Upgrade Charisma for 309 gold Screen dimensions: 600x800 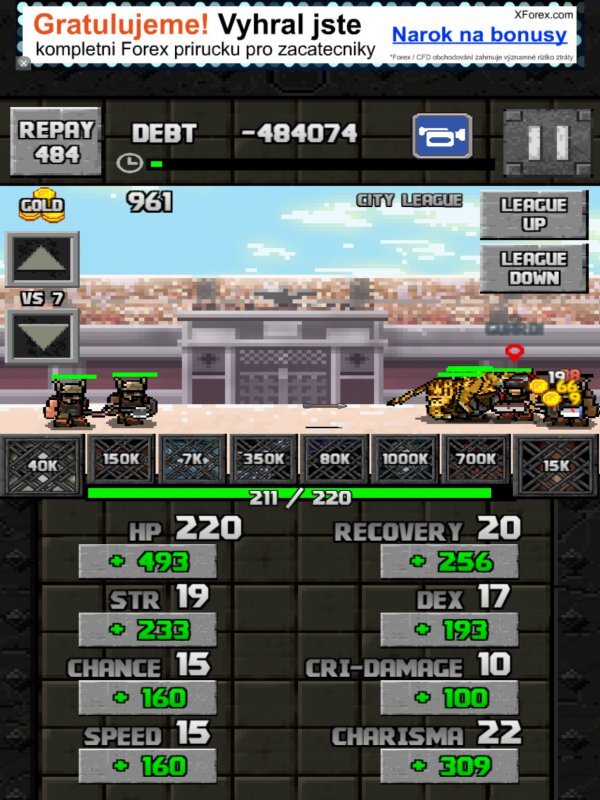(449, 765)
